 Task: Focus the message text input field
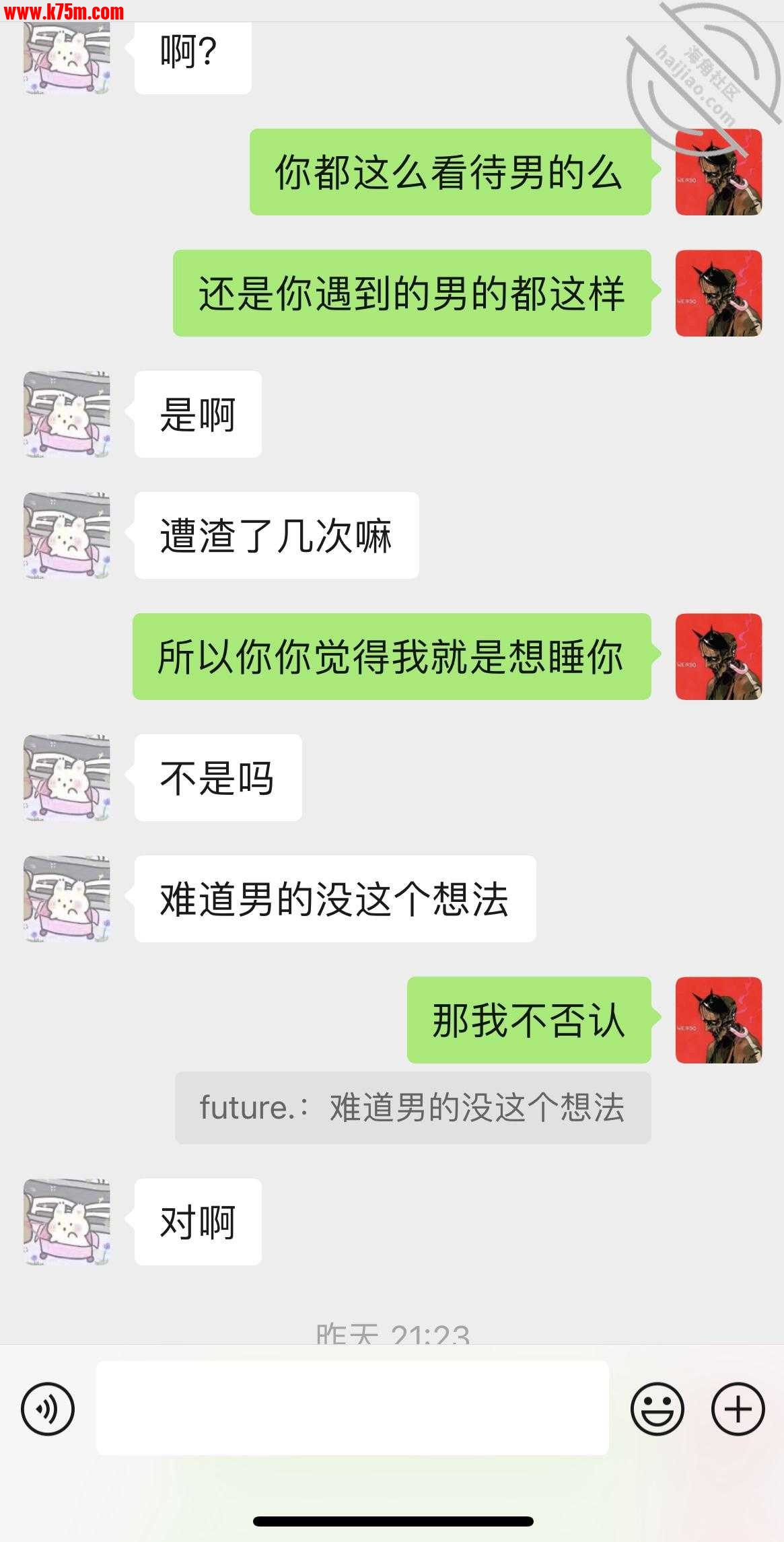(x=352, y=1408)
